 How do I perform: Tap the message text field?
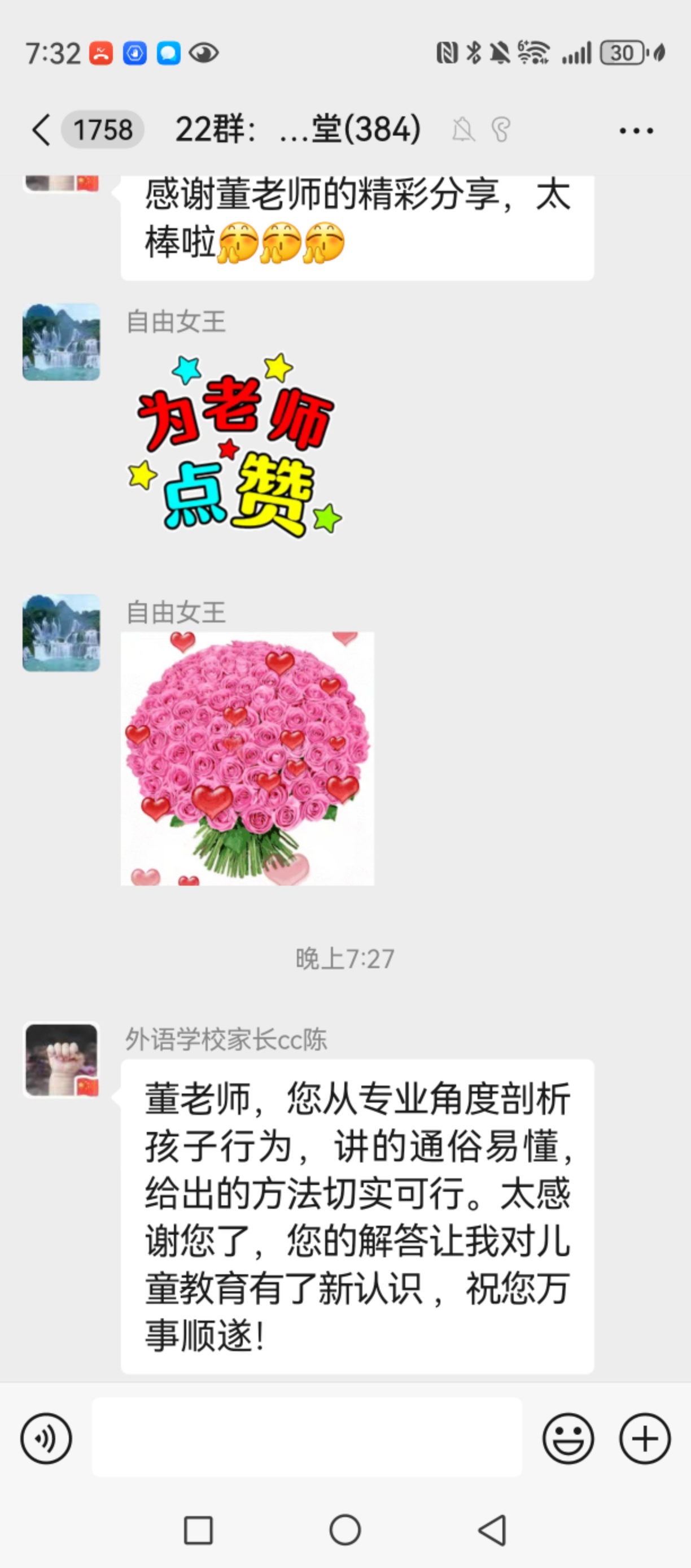(307, 1437)
